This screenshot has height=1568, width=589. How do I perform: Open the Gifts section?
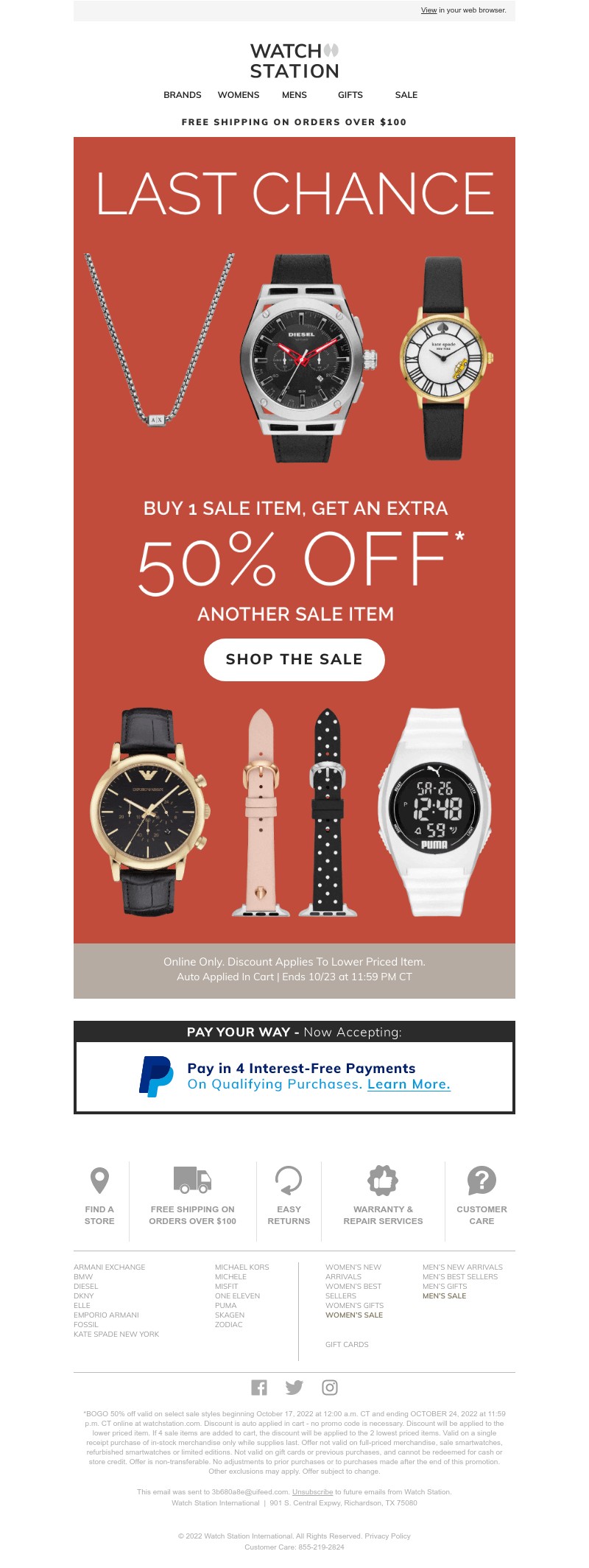[350, 95]
